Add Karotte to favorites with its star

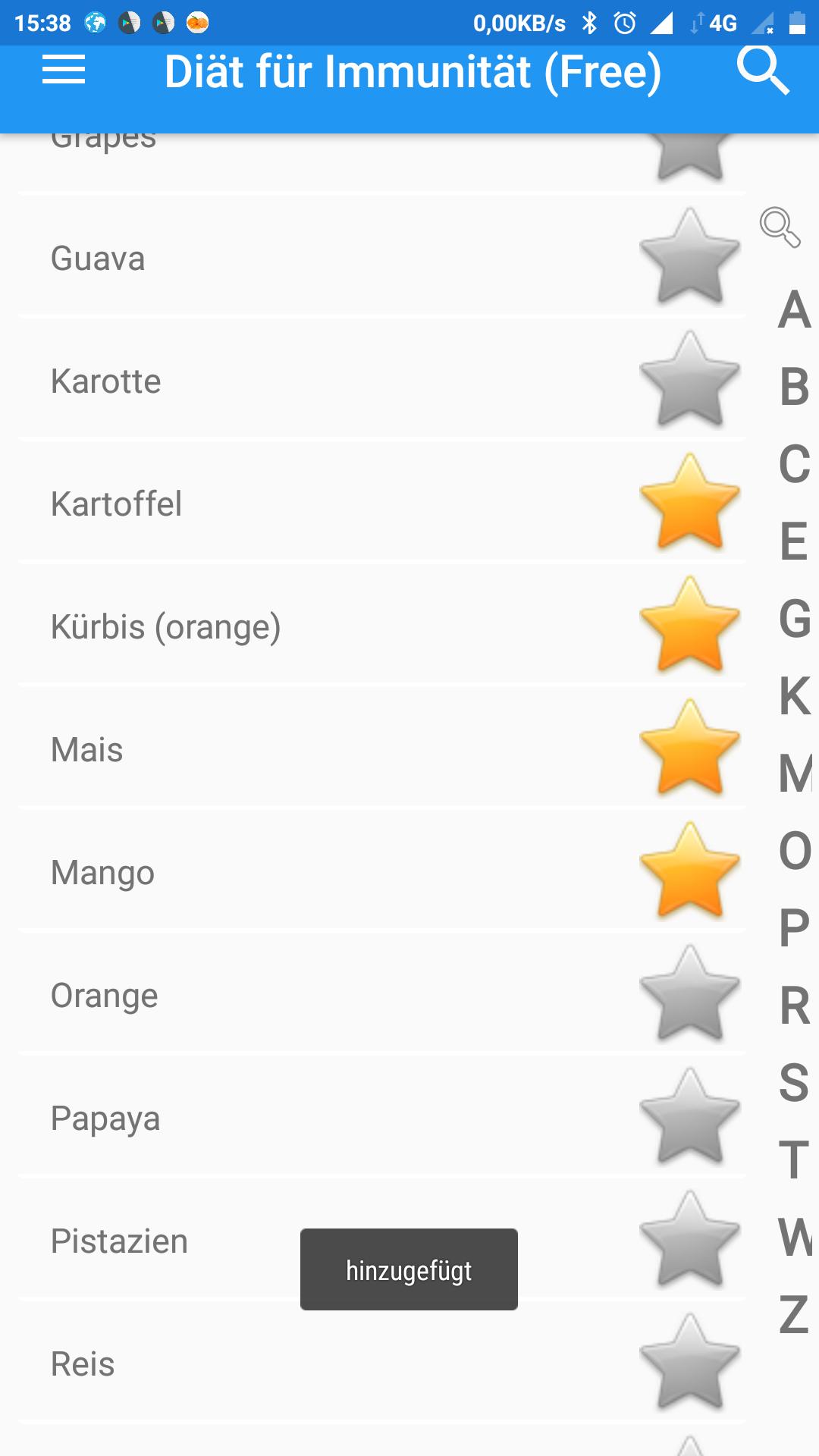(x=689, y=379)
